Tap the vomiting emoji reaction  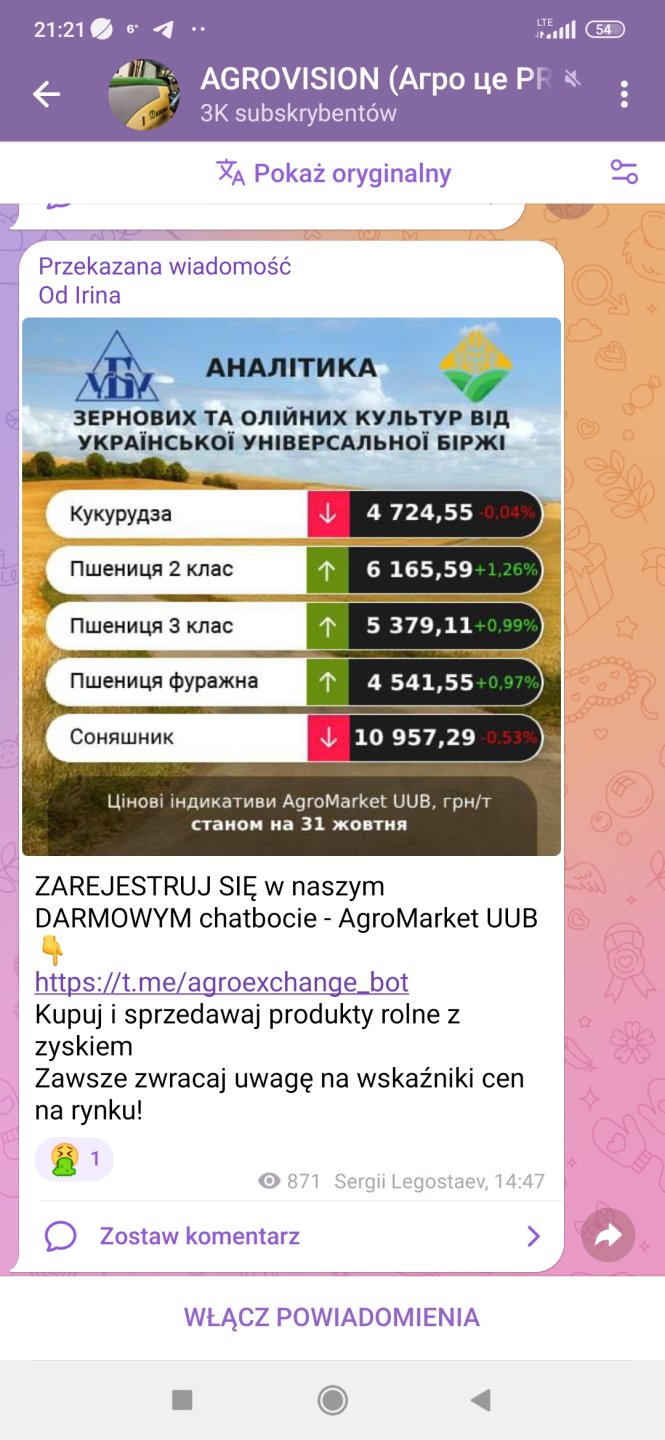click(x=74, y=1159)
